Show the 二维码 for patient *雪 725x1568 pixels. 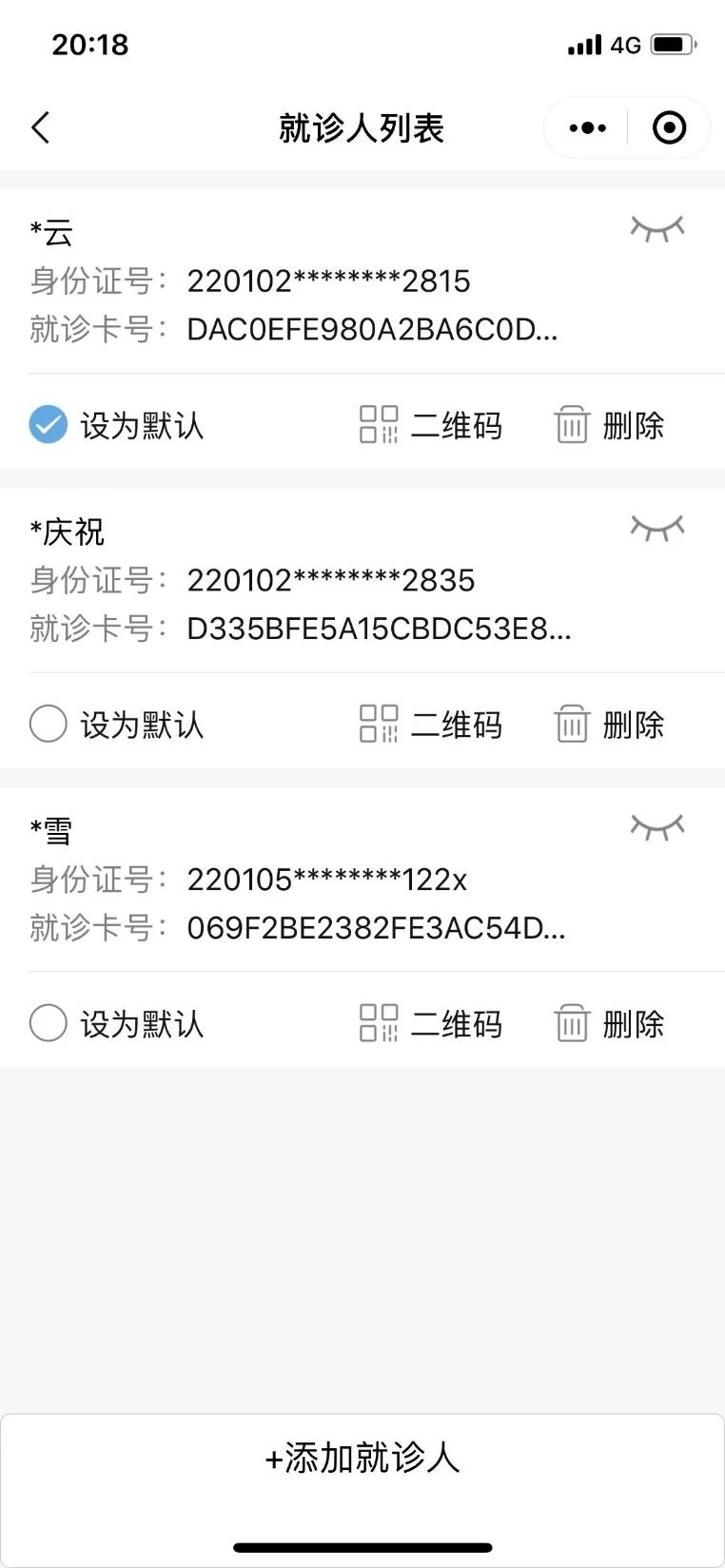coord(431,1024)
